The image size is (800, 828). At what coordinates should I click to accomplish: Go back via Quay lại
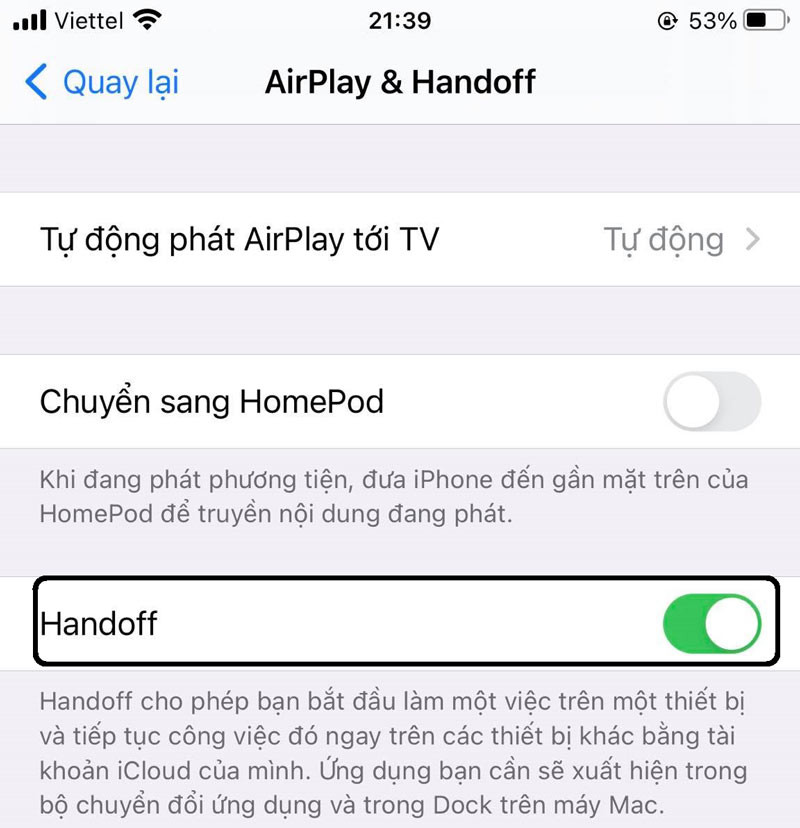pos(103,82)
